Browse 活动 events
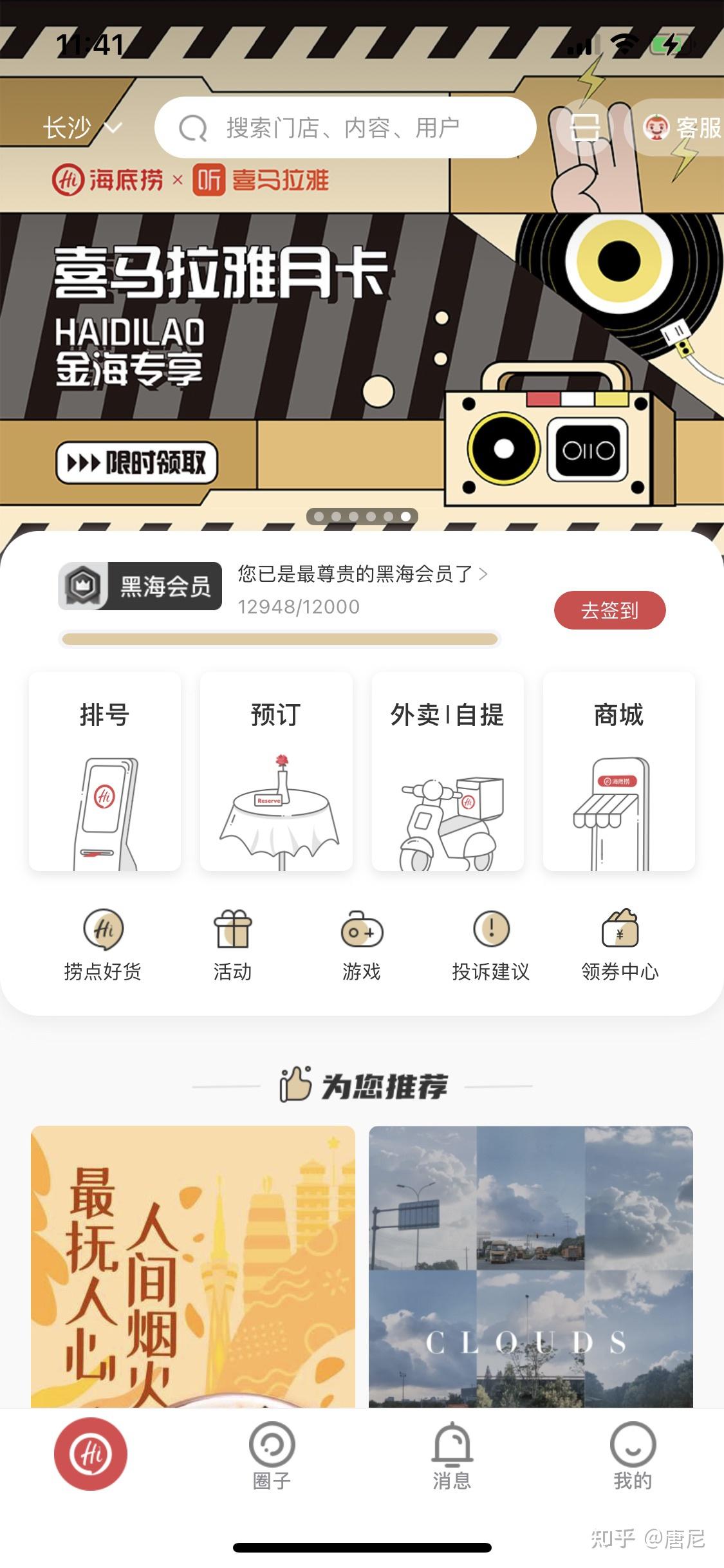The width and height of the screenshot is (724, 1568). (232, 944)
